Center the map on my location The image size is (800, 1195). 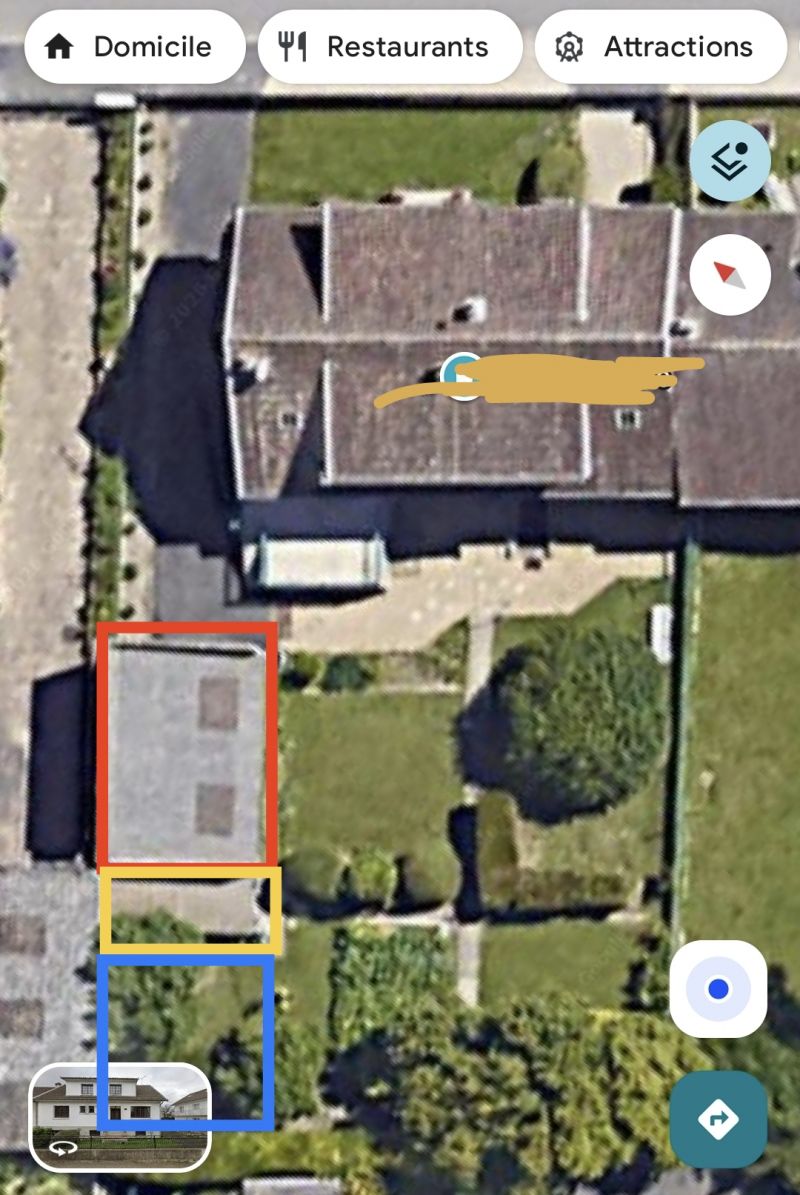(x=718, y=989)
